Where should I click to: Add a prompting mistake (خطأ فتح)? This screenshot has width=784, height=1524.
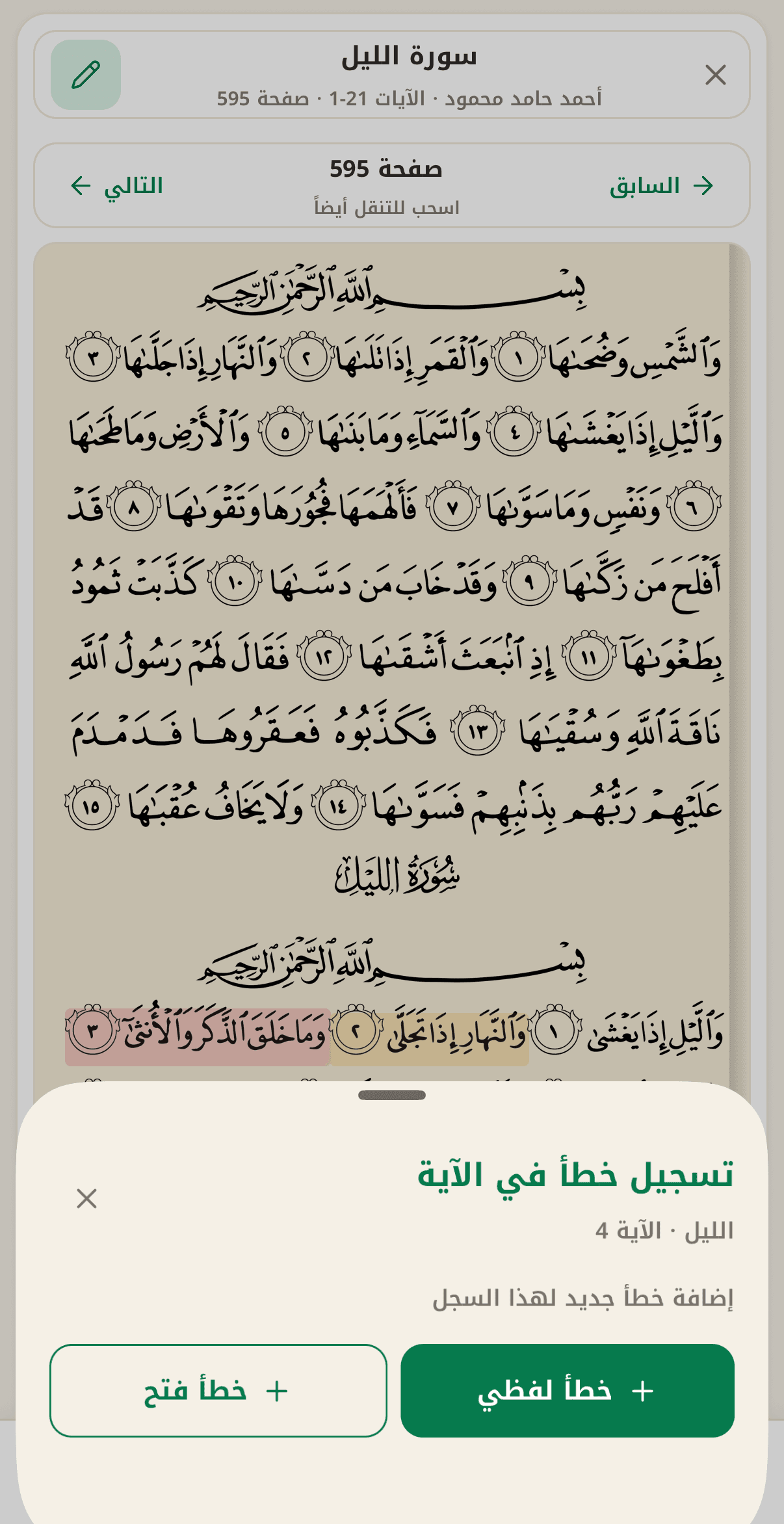(x=218, y=1390)
